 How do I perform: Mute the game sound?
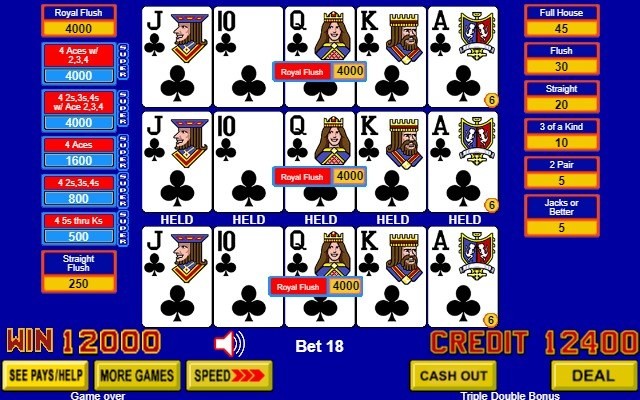[x=229, y=345]
